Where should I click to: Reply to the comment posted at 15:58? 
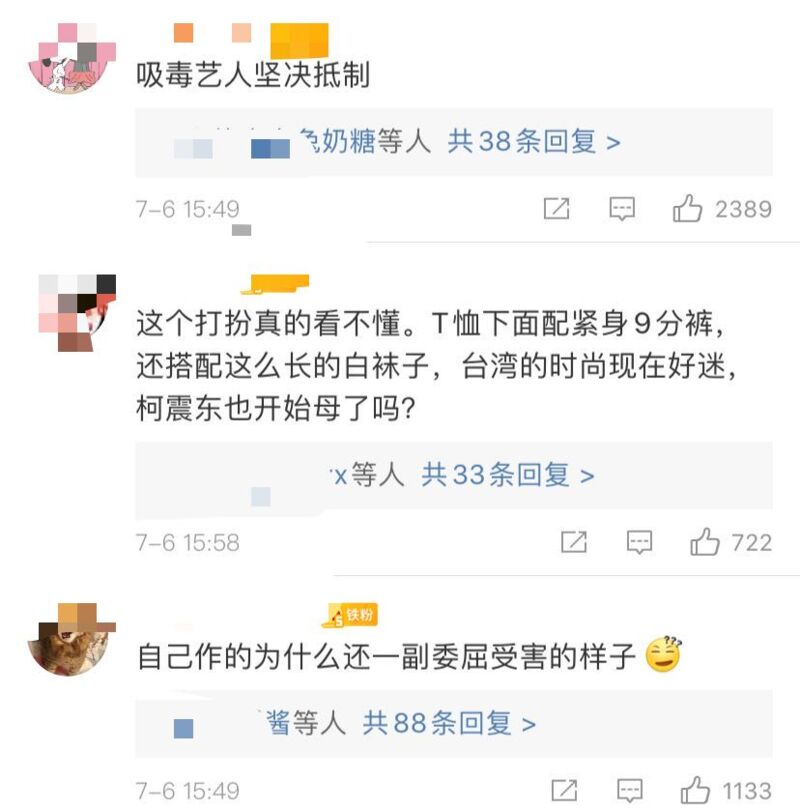click(639, 542)
